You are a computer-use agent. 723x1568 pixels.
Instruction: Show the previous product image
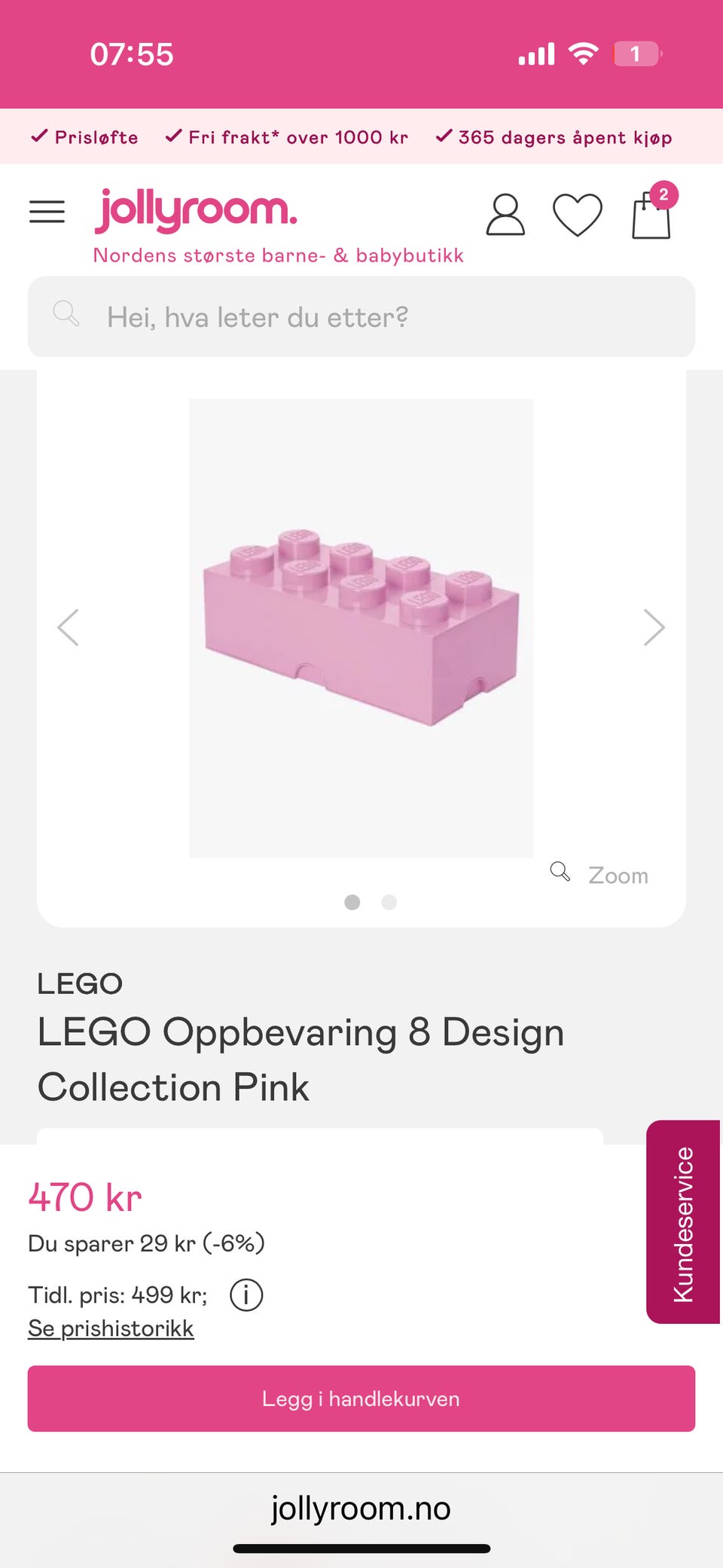[x=69, y=628]
